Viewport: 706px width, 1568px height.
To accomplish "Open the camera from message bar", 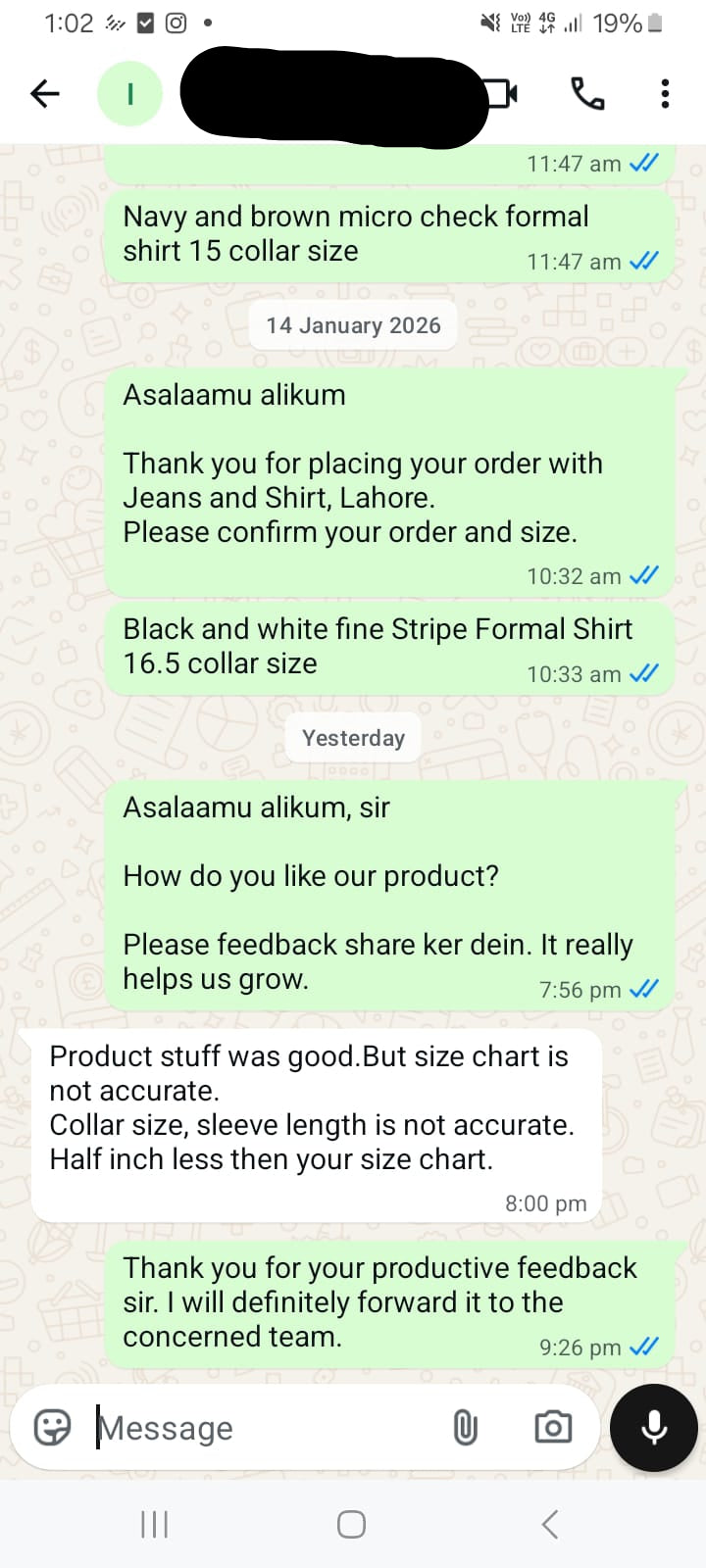I will [553, 1428].
